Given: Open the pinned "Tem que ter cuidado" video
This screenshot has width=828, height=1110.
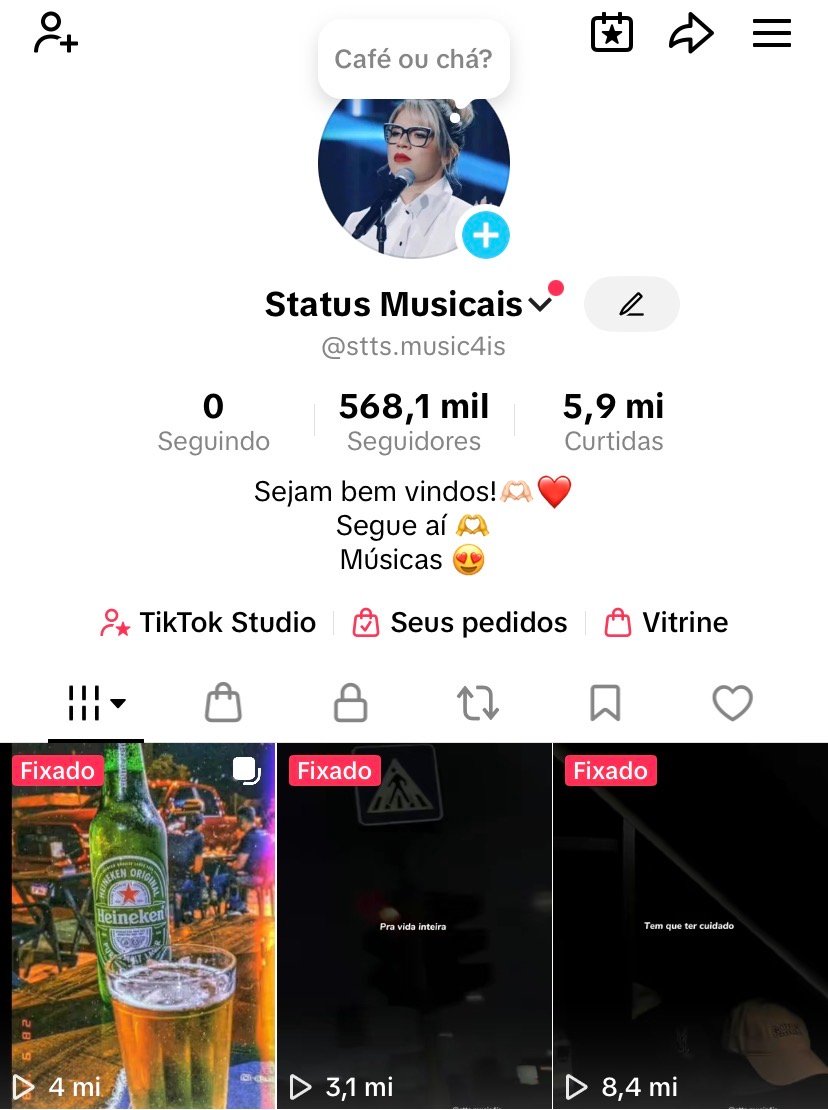Looking at the screenshot, I should coord(690,925).
